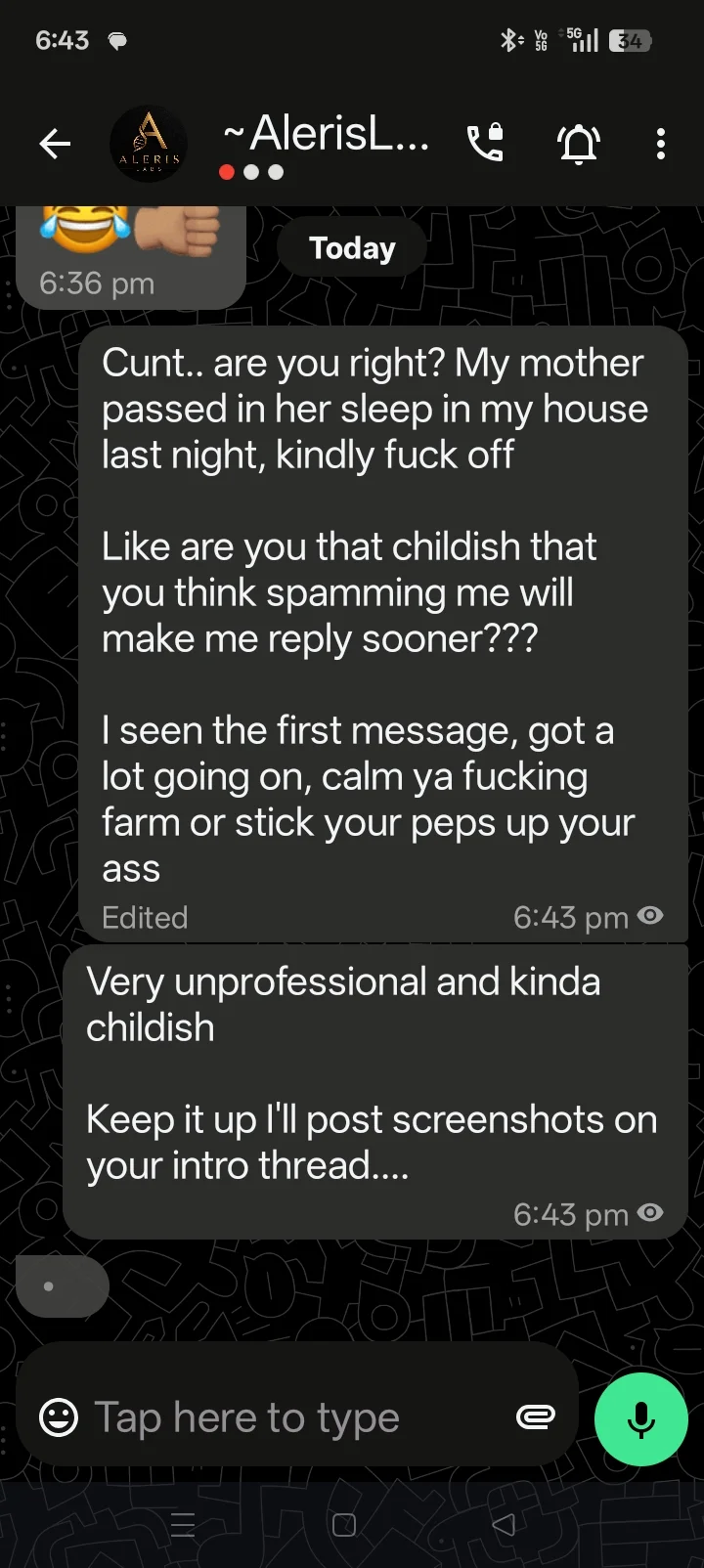The image size is (704, 1568).
Task: Open notification bell settings for this chat
Action: [578, 144]
